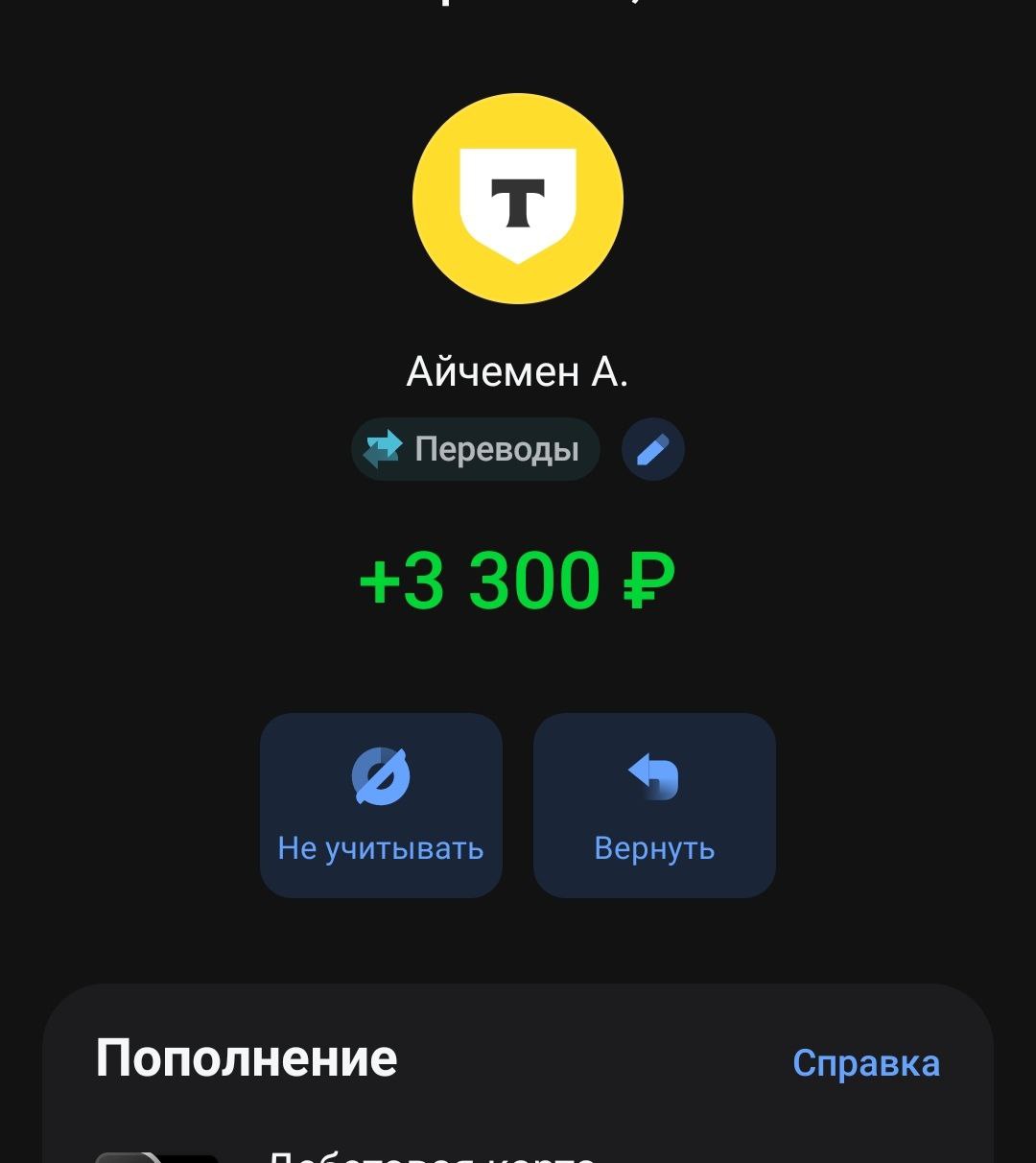Select Не учитывать to exclude the operation
The height and width of the screenshot is (1163, 1036).
tap(381, 805)
